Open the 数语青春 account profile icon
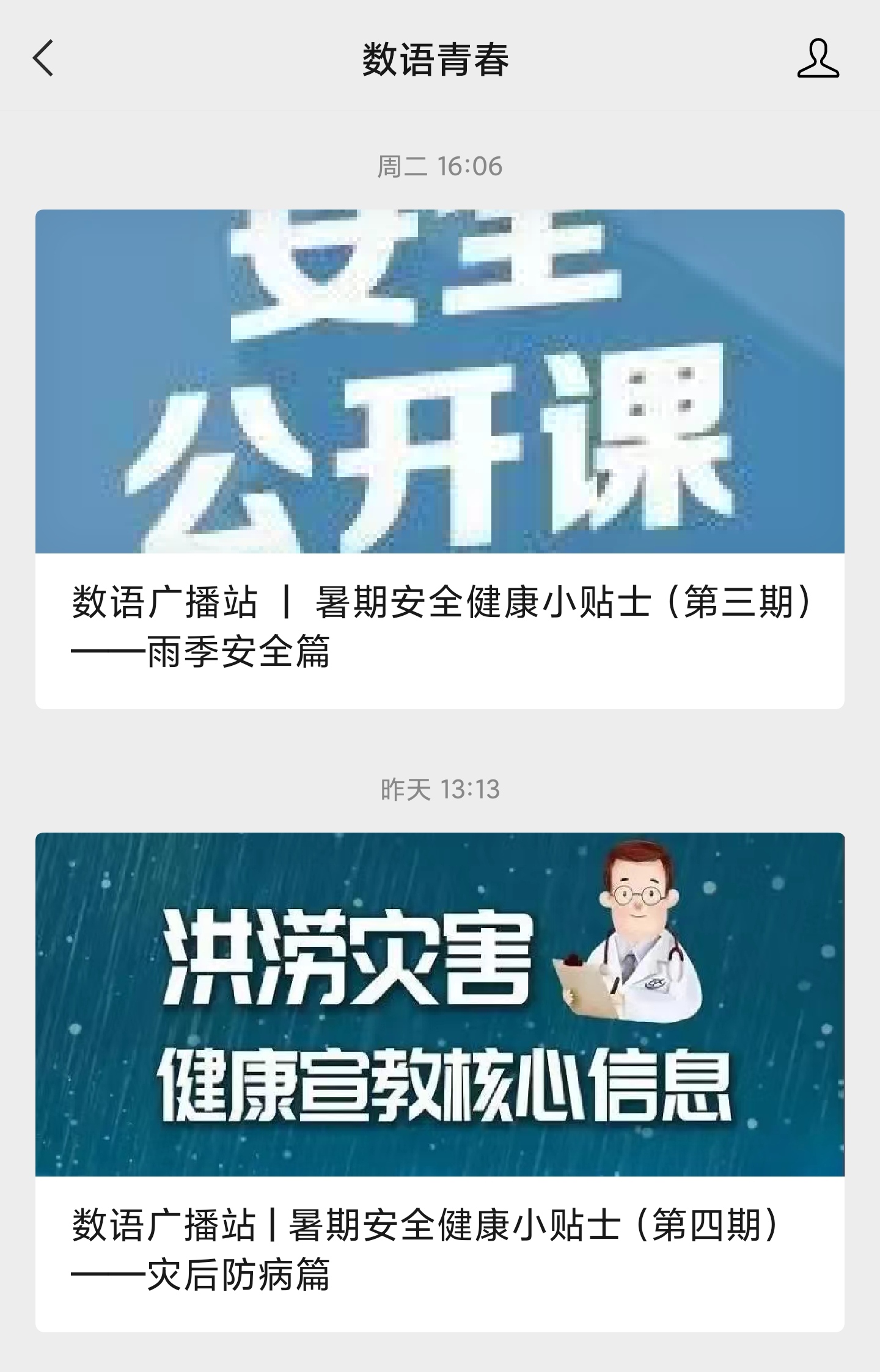This screenshot has width=880, height=1372. click(818, 59)
